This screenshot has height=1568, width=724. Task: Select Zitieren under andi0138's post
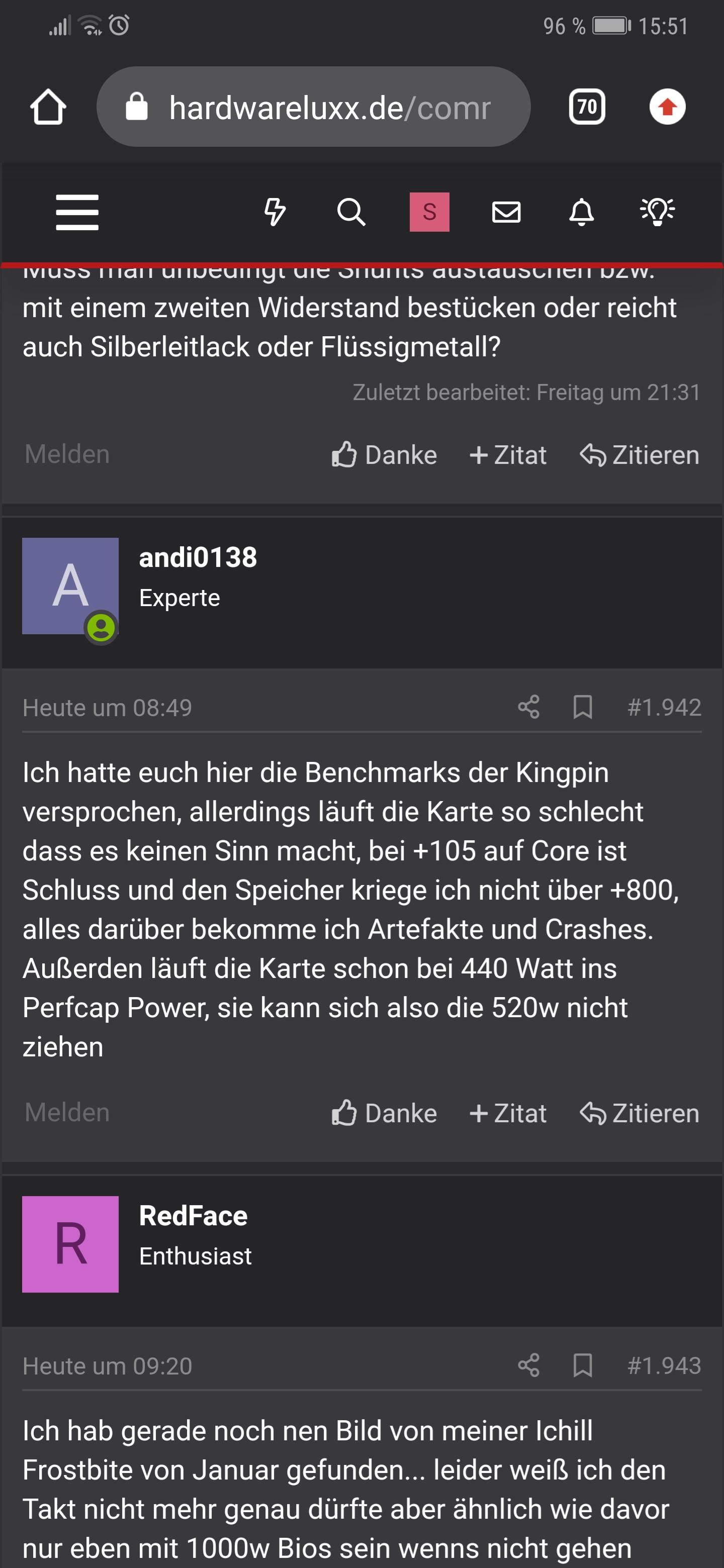(x=640, y=1113)
